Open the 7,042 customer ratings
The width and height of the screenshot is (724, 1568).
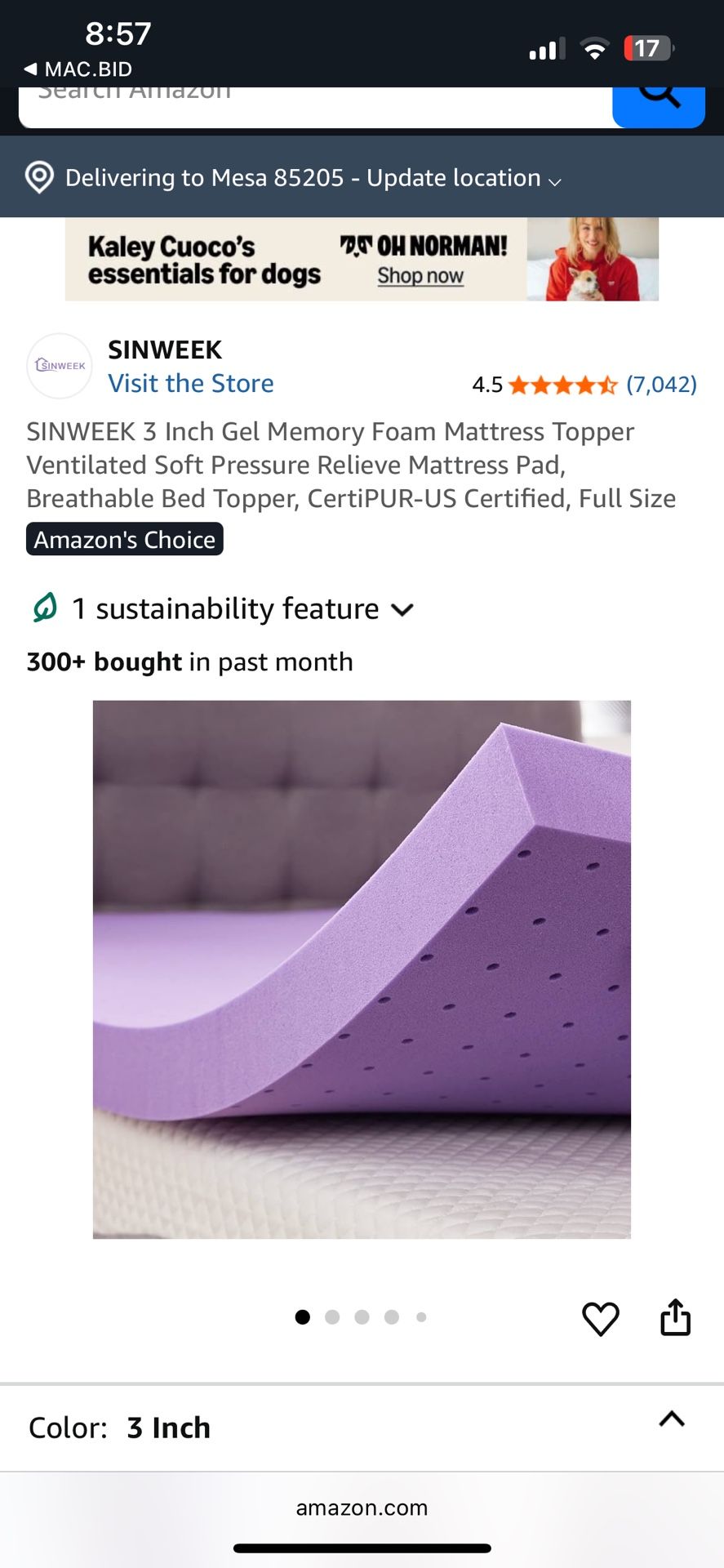[x=661, y=385]
